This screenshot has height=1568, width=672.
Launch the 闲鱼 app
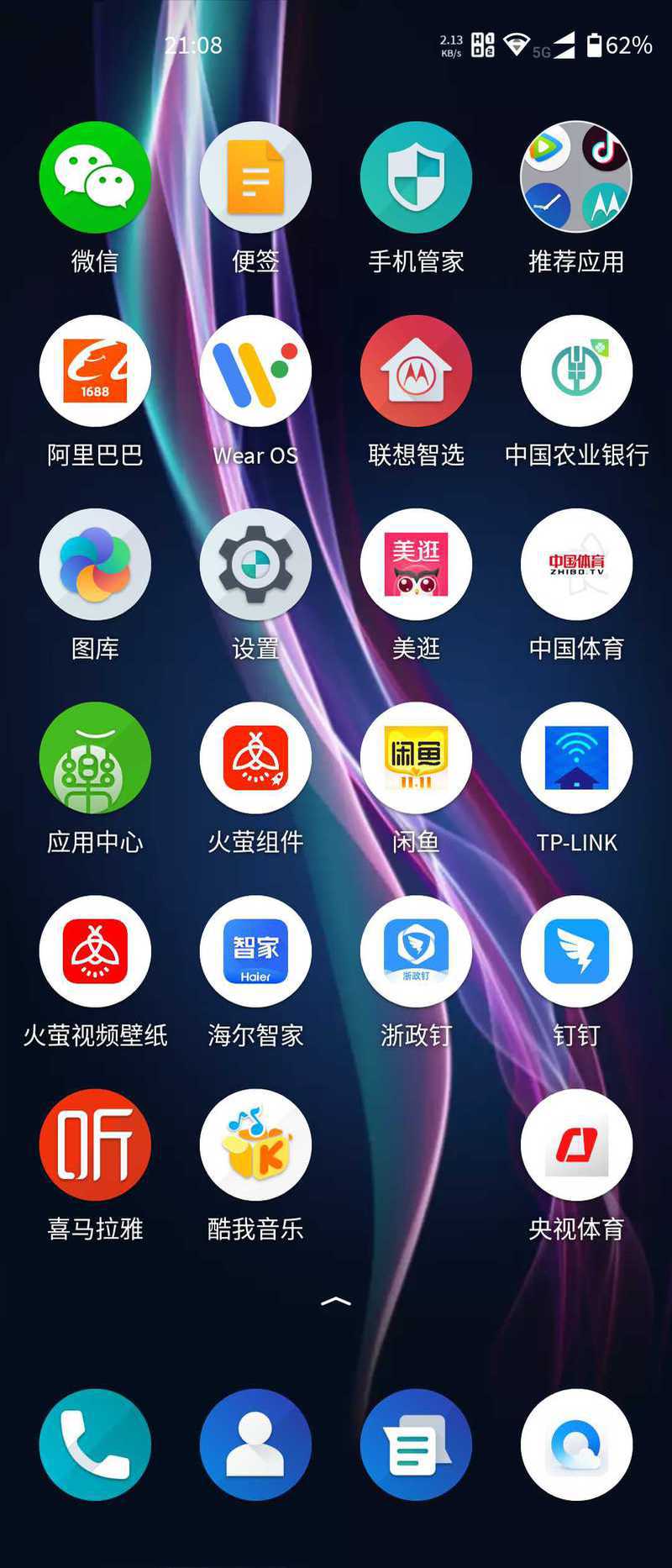click(x=416, y=757)
